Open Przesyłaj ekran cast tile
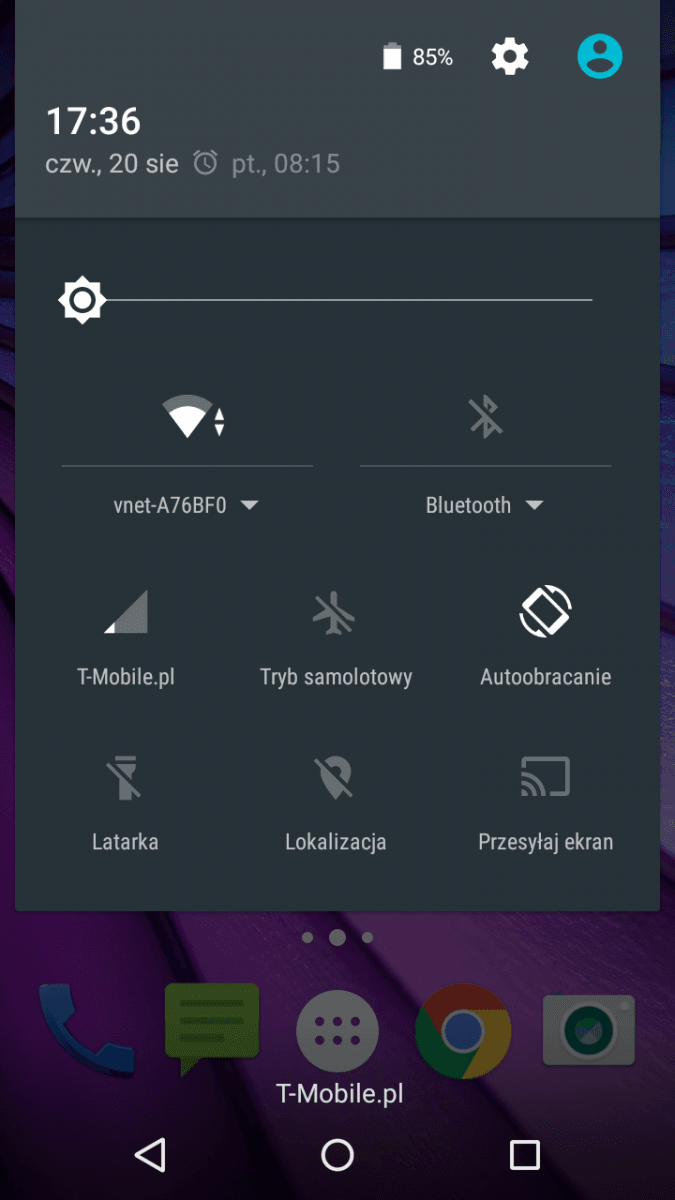The height and width of the screenshot is (1200, 675). coord(546,803)
